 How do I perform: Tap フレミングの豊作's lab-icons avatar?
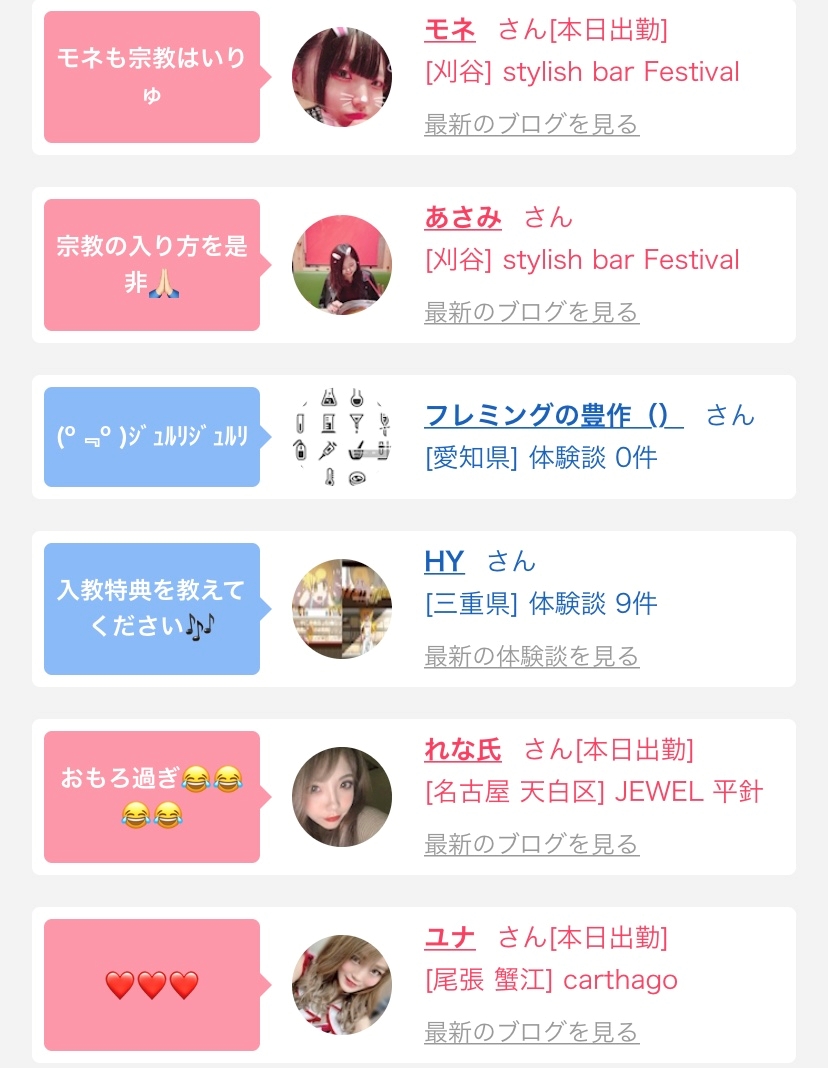click(x=342, y=437)
